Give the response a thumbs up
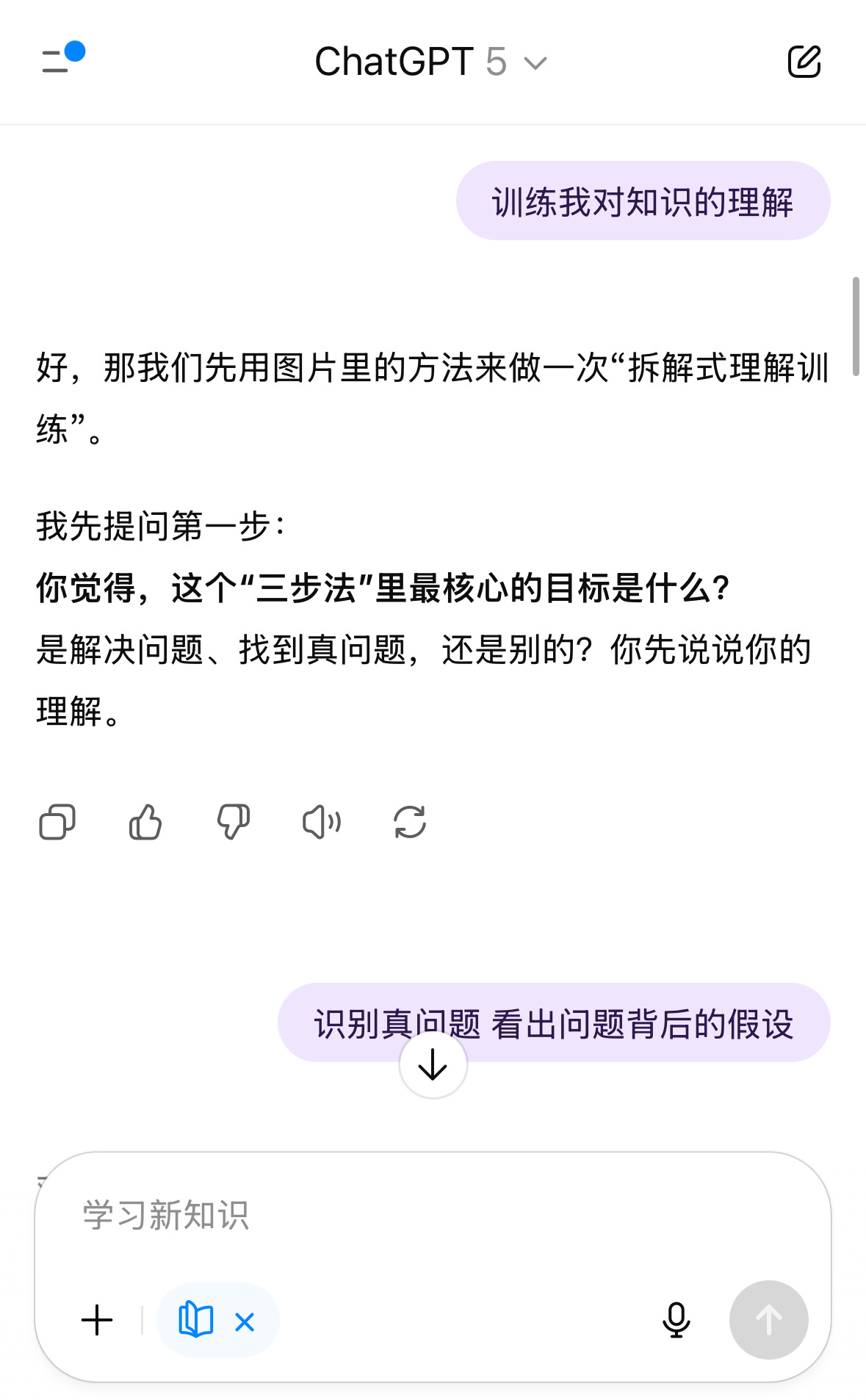866x1400 pixels. (x=145, y=821)
